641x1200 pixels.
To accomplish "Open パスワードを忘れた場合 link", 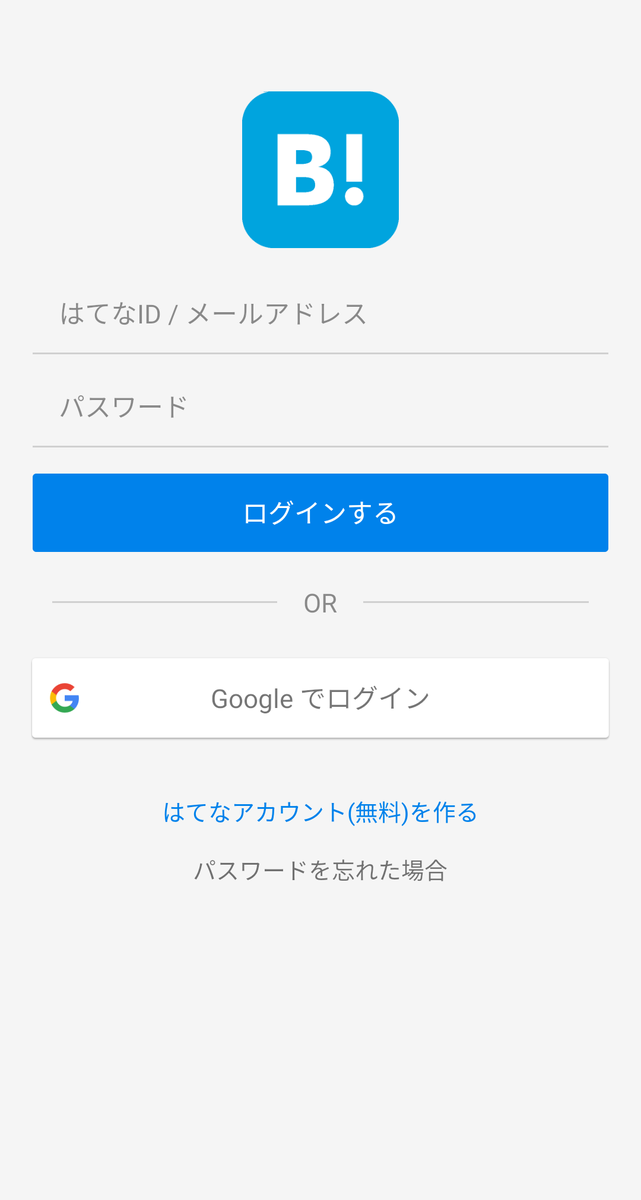I will coord(320,870).
